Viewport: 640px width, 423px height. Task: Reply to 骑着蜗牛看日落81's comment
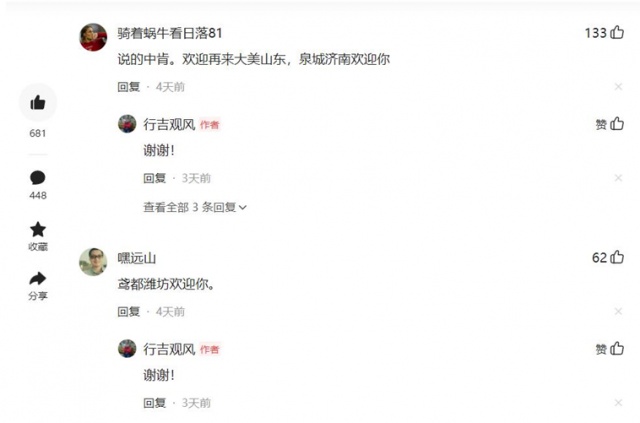pyautogui.click(x=129, y=87)
